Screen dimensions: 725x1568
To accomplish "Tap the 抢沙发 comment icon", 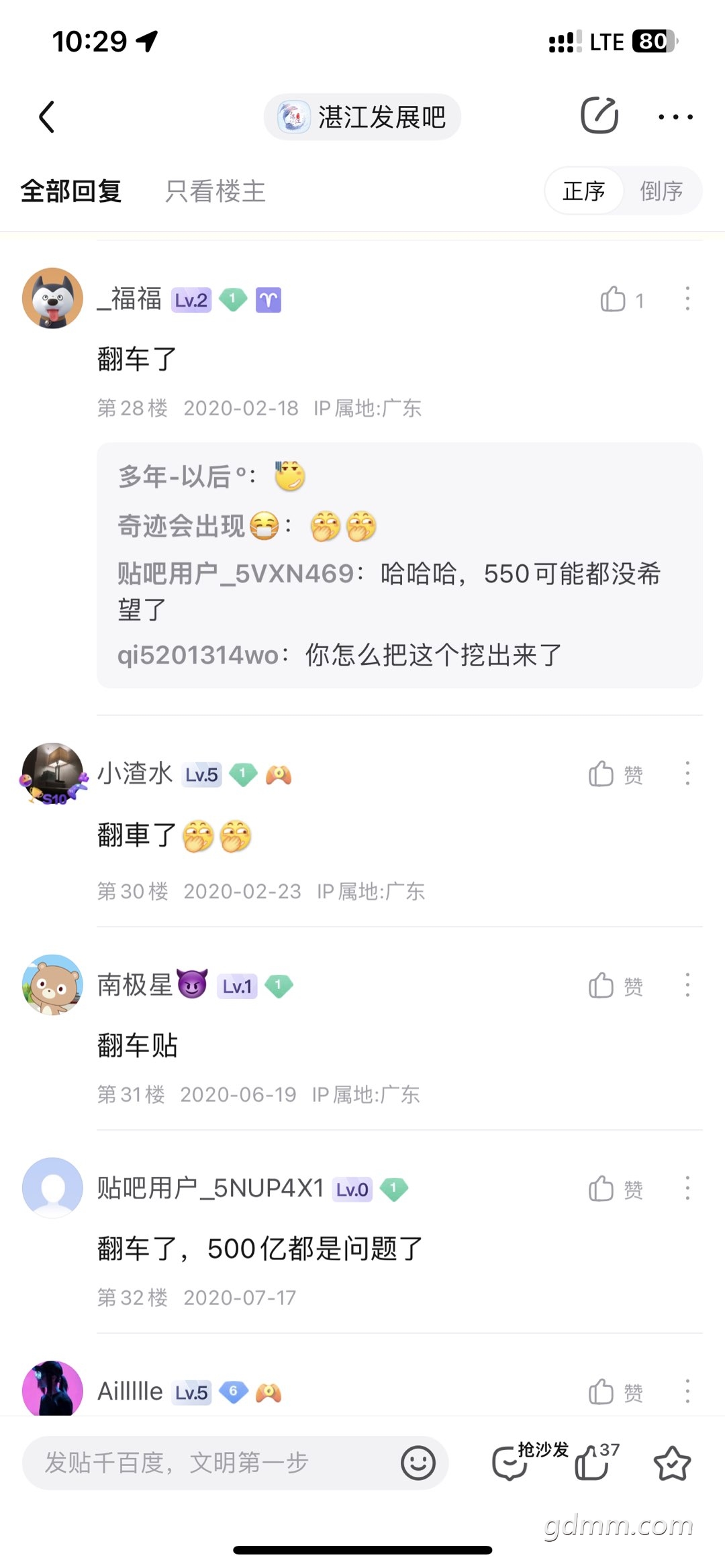I will [x=529, y=1461].
